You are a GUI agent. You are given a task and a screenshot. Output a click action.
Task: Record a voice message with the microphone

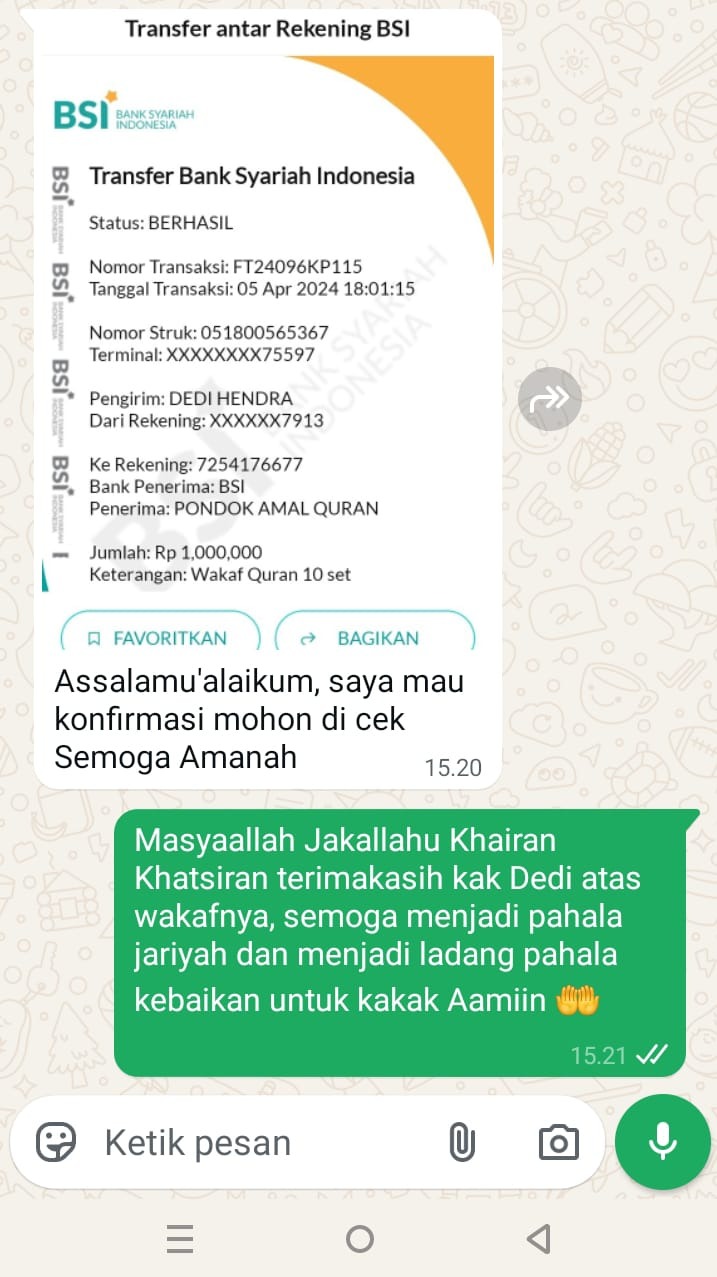coord(662,1141)
